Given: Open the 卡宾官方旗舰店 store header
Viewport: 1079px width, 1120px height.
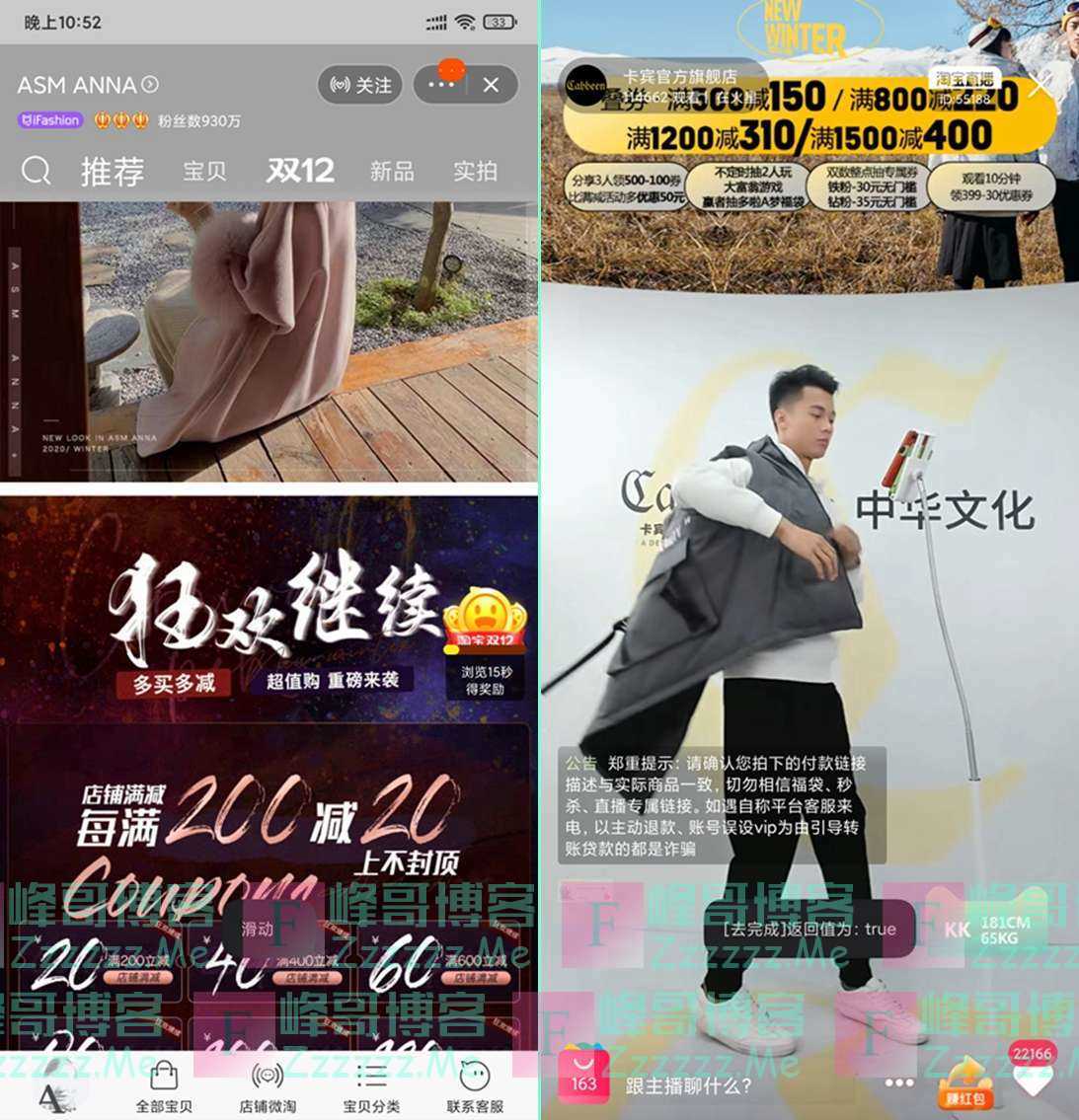Looking at the screenshot, I should (661, 86).
